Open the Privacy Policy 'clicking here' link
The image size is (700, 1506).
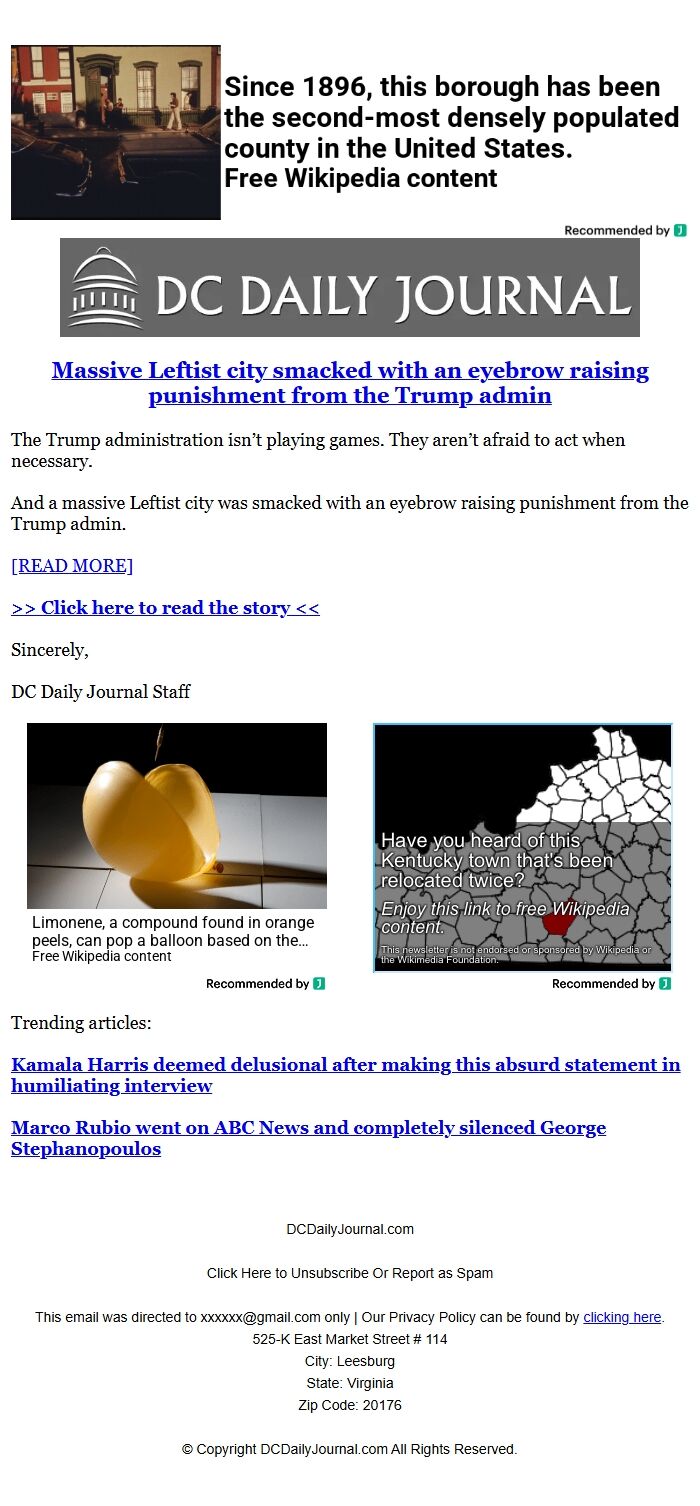(622, 1317)
